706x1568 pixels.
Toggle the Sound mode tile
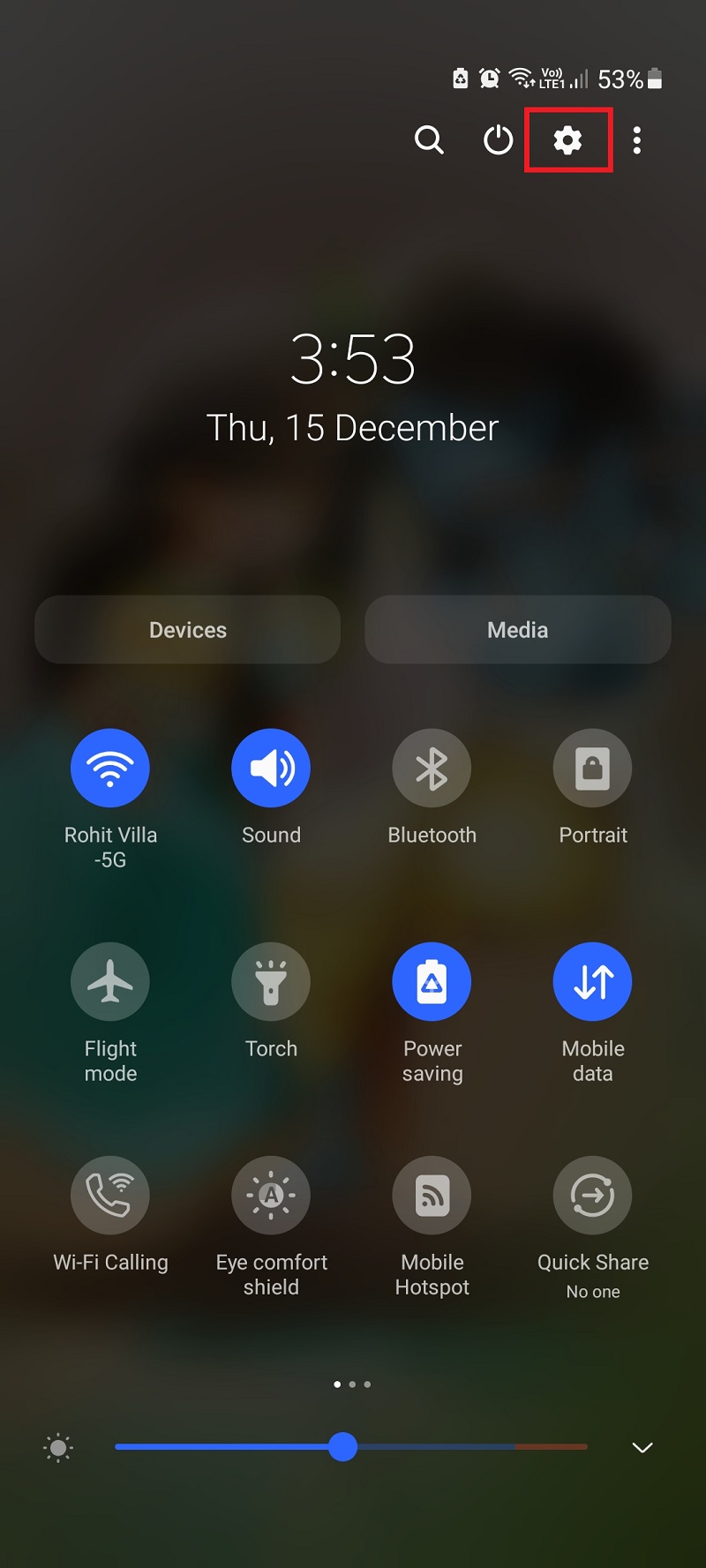[271, 768]
